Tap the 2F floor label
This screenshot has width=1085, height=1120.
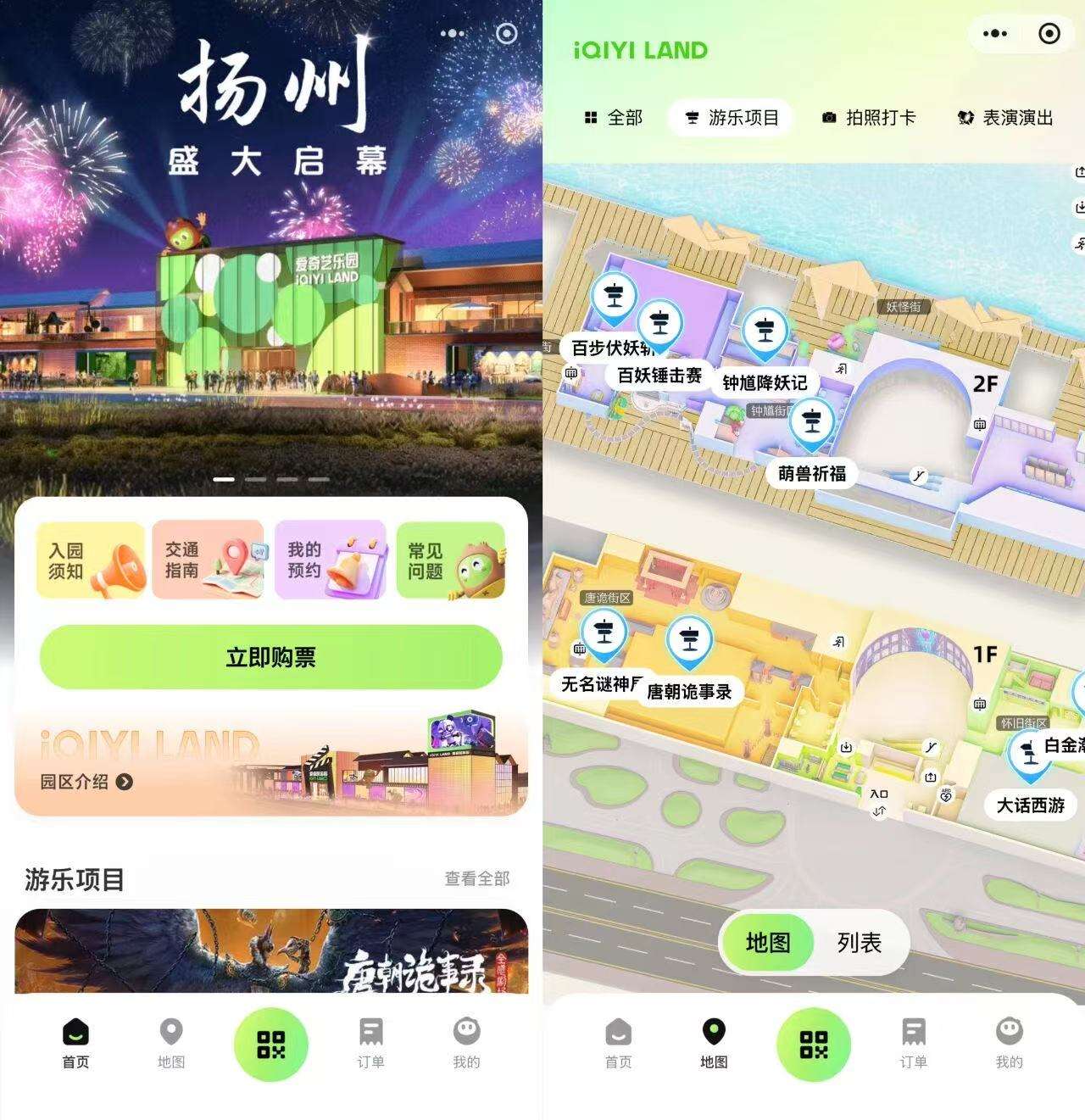[x=985, y=384]
